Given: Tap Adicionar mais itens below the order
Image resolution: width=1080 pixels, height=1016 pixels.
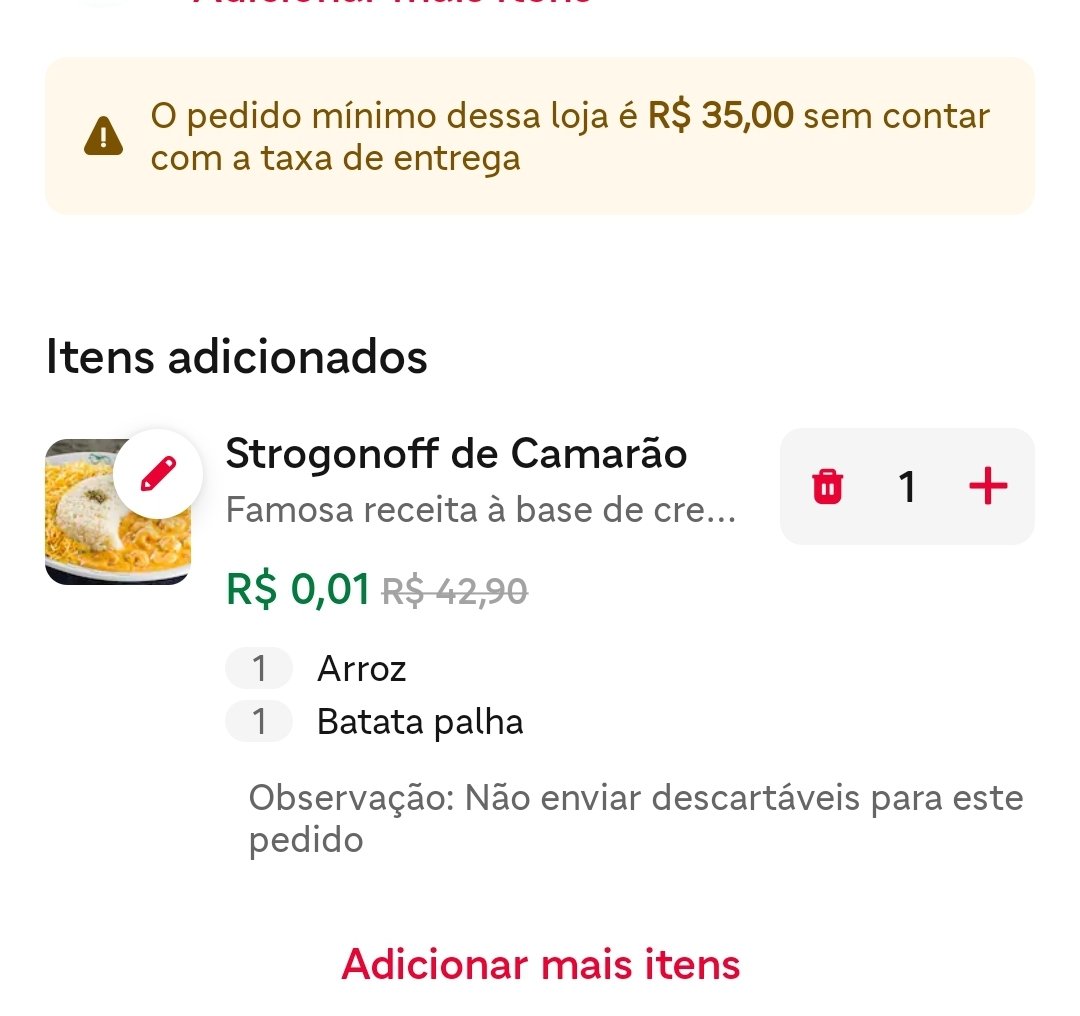Looking at the screenshot, I should [x=541, y=965].
